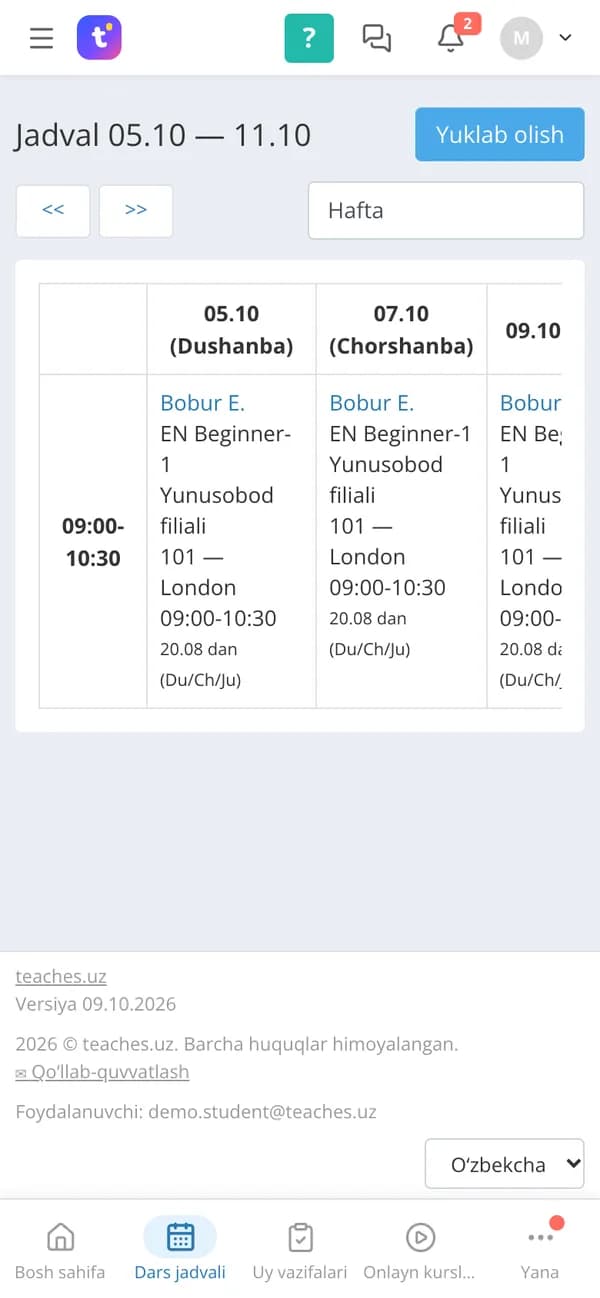Select the Dars jadvali tab

tap(180, 1250)
